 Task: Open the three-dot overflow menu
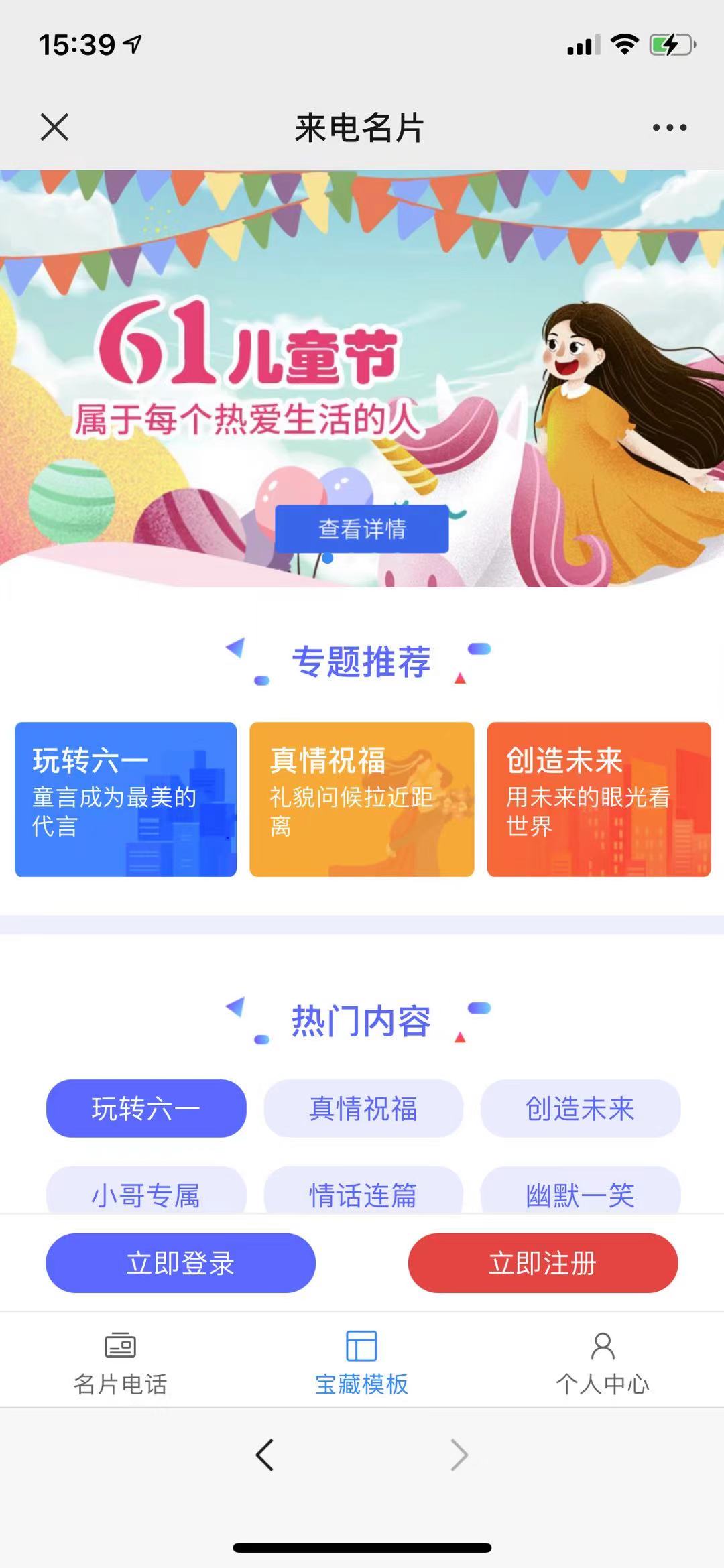point(669,127)
